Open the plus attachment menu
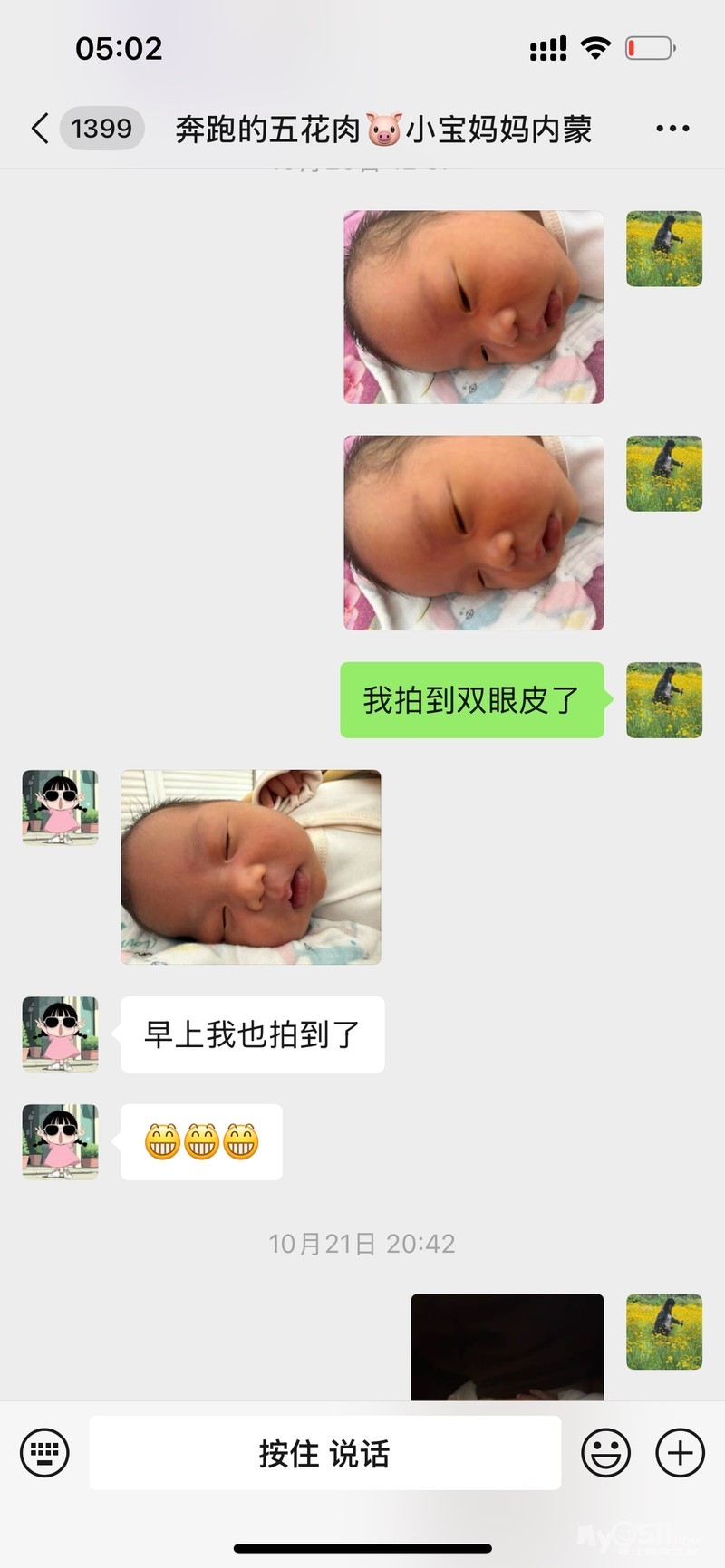This screenshot has width=725, height=1568. (680, 1453)
